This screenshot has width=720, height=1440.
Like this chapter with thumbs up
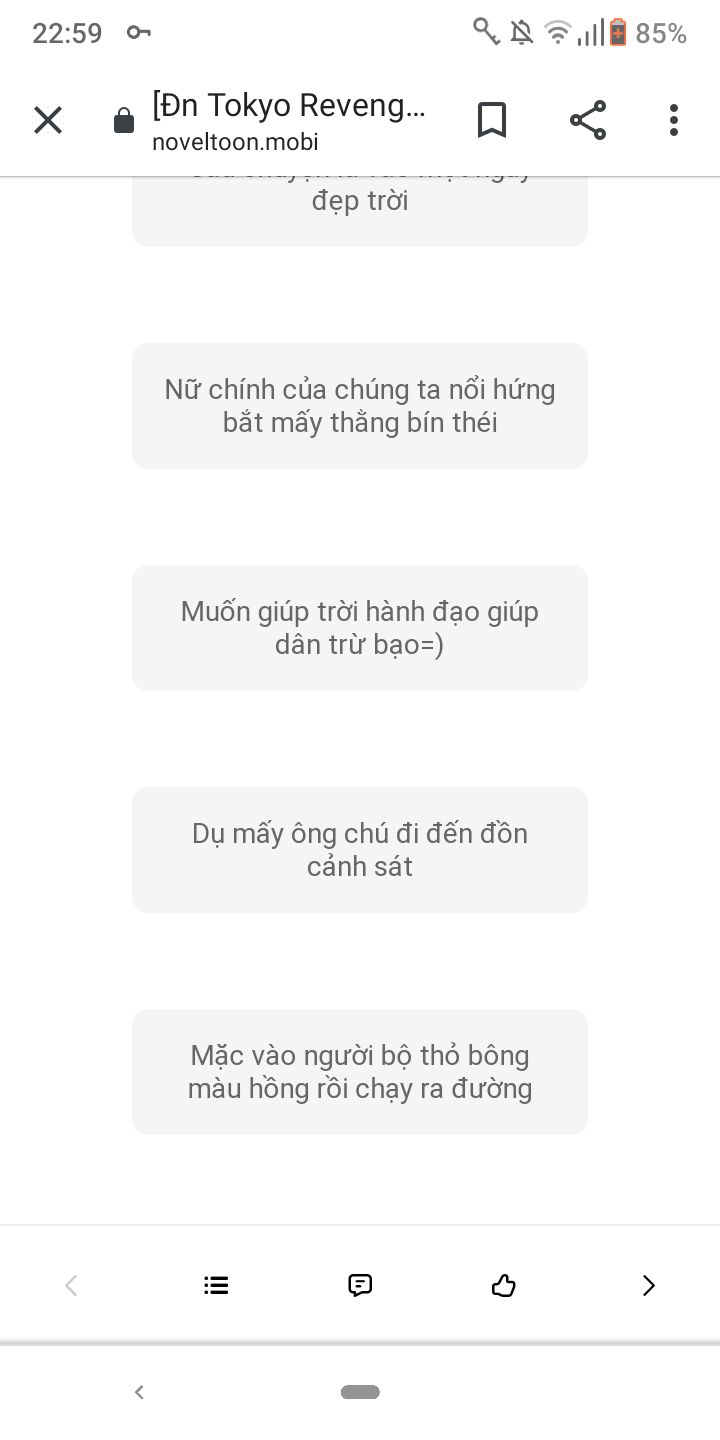pos(504,1285)
